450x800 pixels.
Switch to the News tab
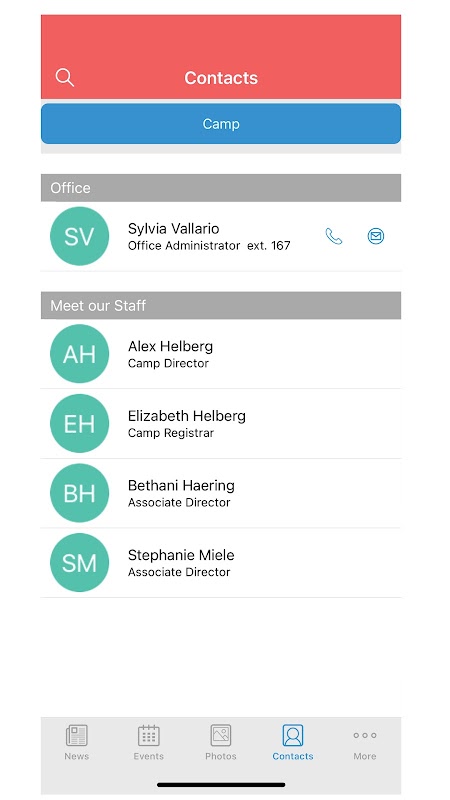tap(77, 742)
